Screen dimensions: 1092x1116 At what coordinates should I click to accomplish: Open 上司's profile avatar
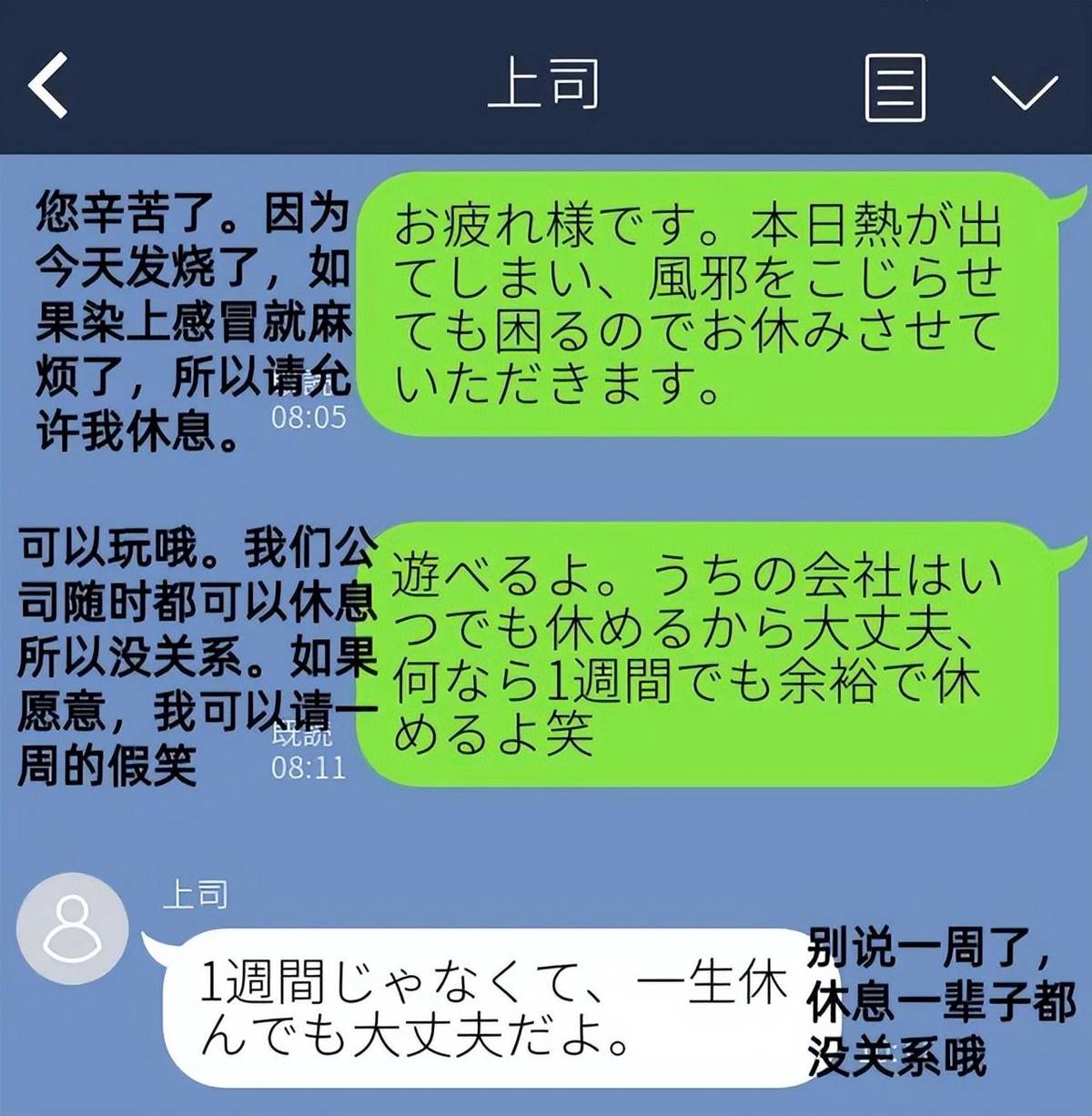pos(74,928)
